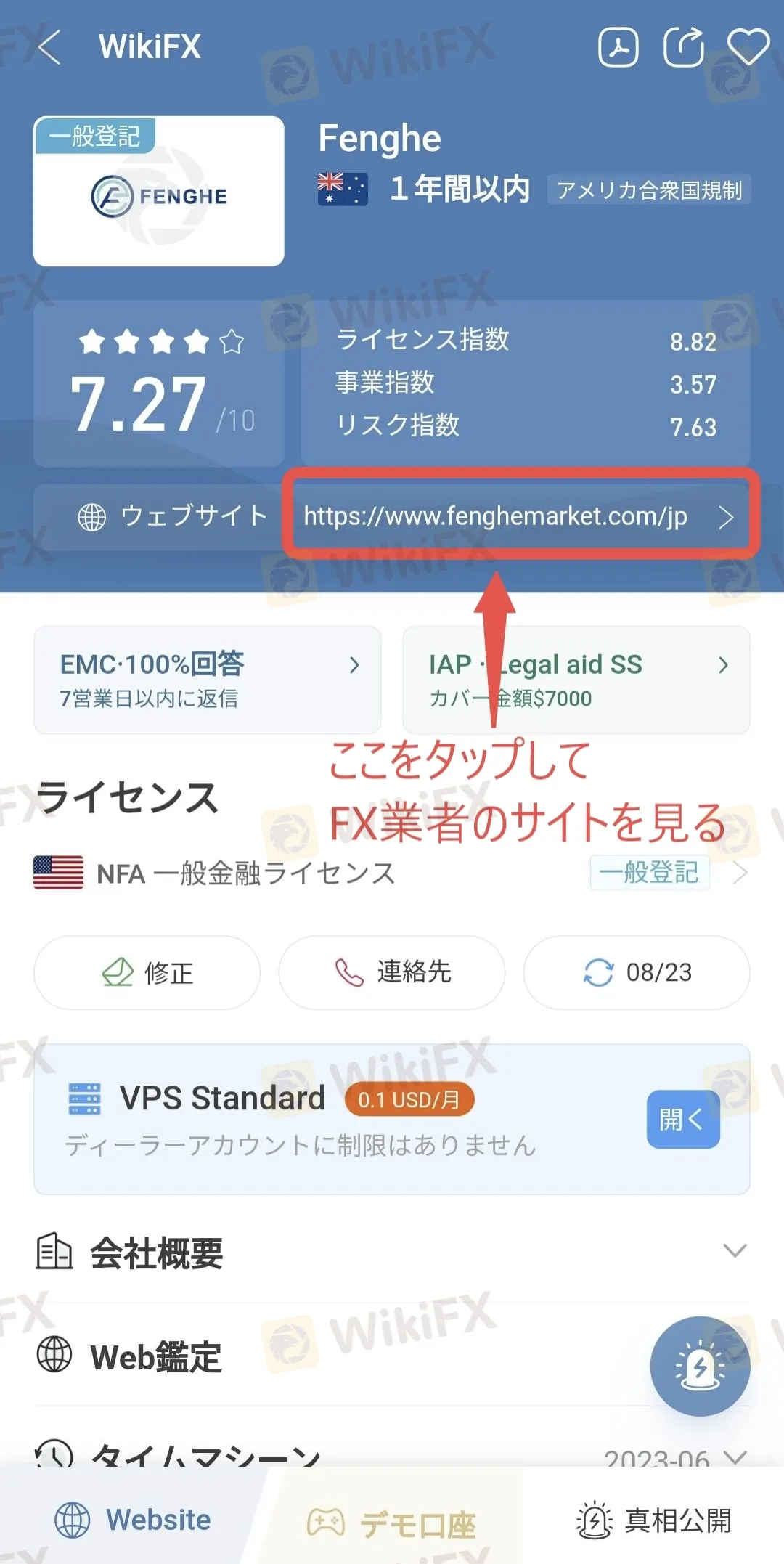The image size is (784, 1564).
Task: Share the Fenghe broker page
Action: point(683,48)
